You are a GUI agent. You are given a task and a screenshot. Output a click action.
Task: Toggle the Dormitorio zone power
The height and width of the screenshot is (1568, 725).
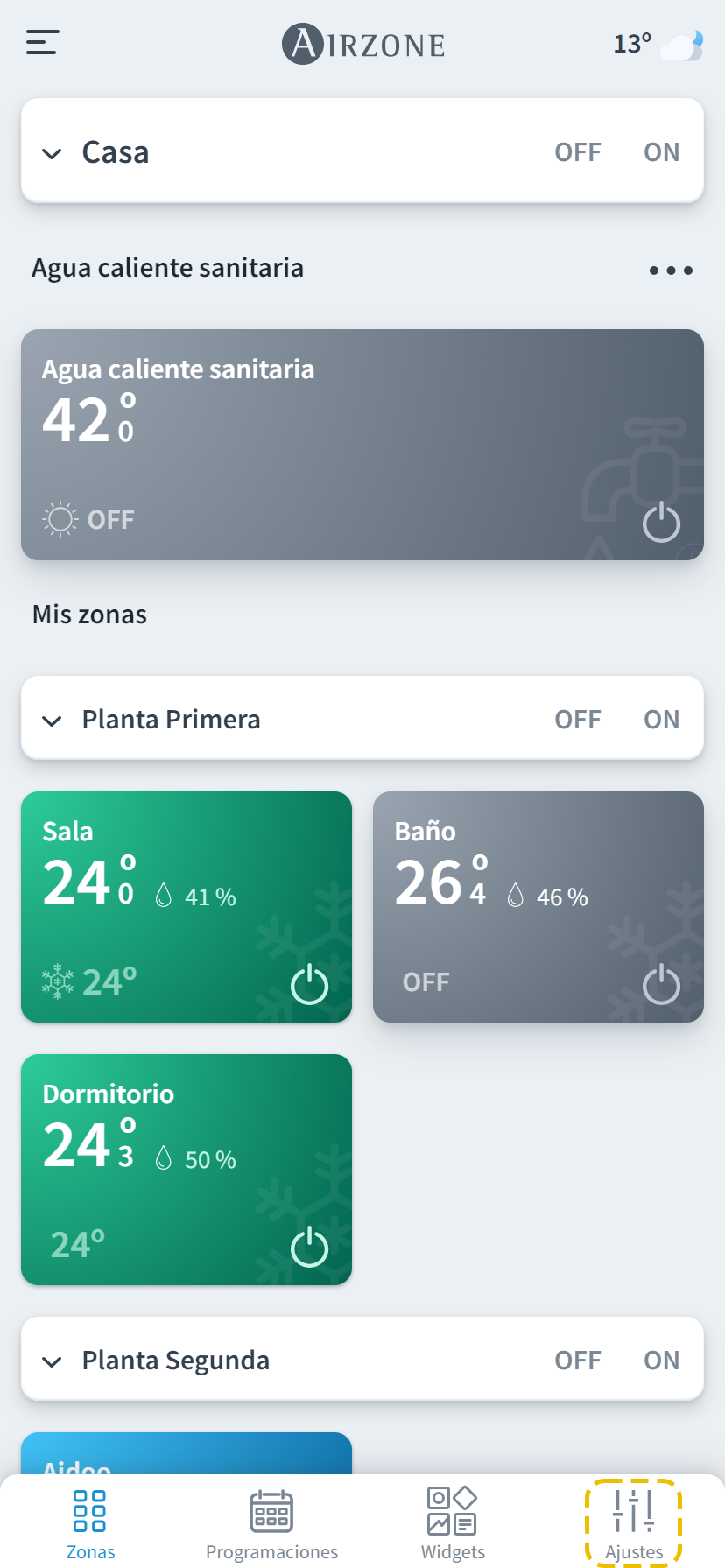(309, 1248)
